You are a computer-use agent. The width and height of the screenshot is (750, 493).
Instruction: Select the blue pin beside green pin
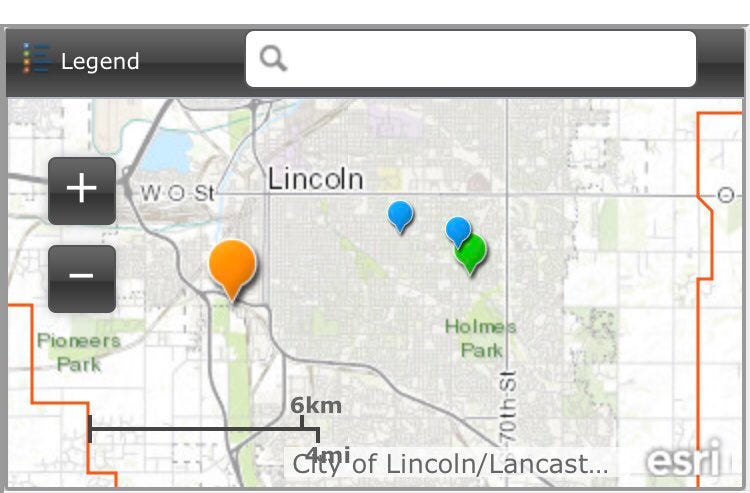click(x=456, y=229)
